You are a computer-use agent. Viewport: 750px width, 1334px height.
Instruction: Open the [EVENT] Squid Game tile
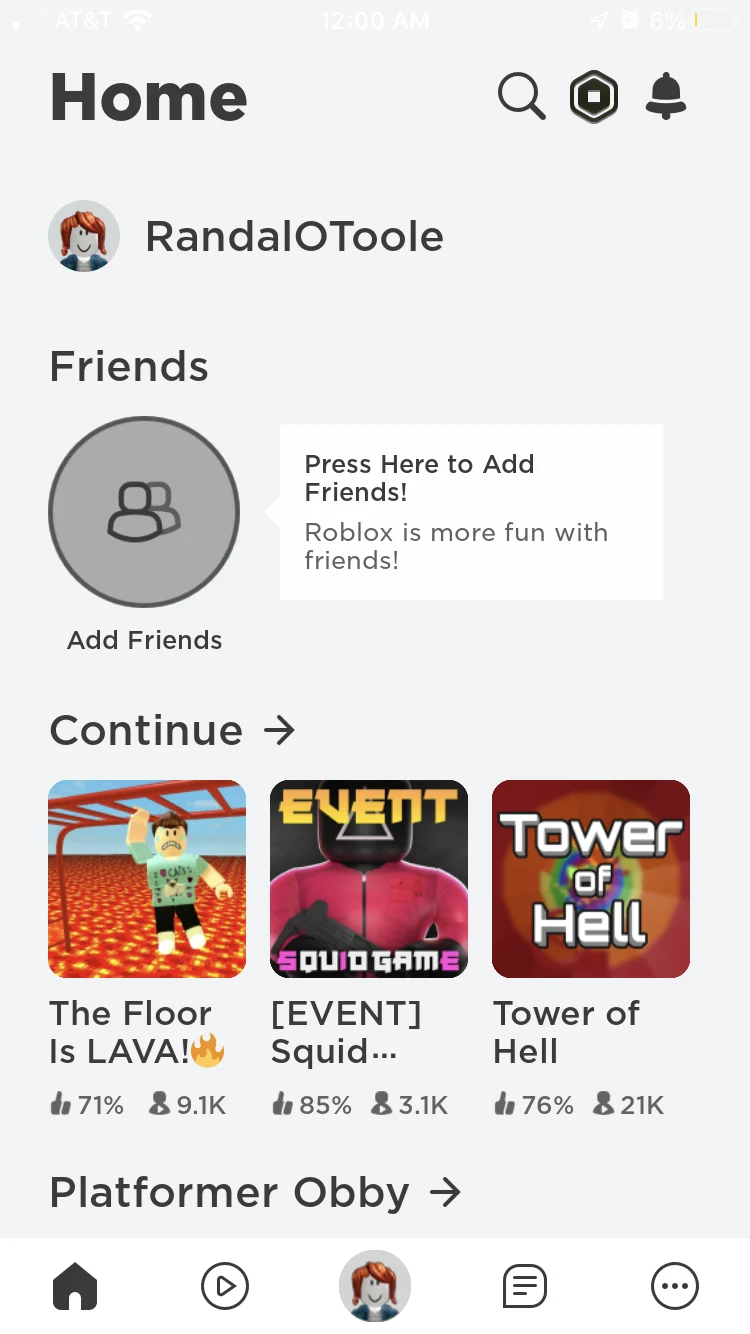369,879
